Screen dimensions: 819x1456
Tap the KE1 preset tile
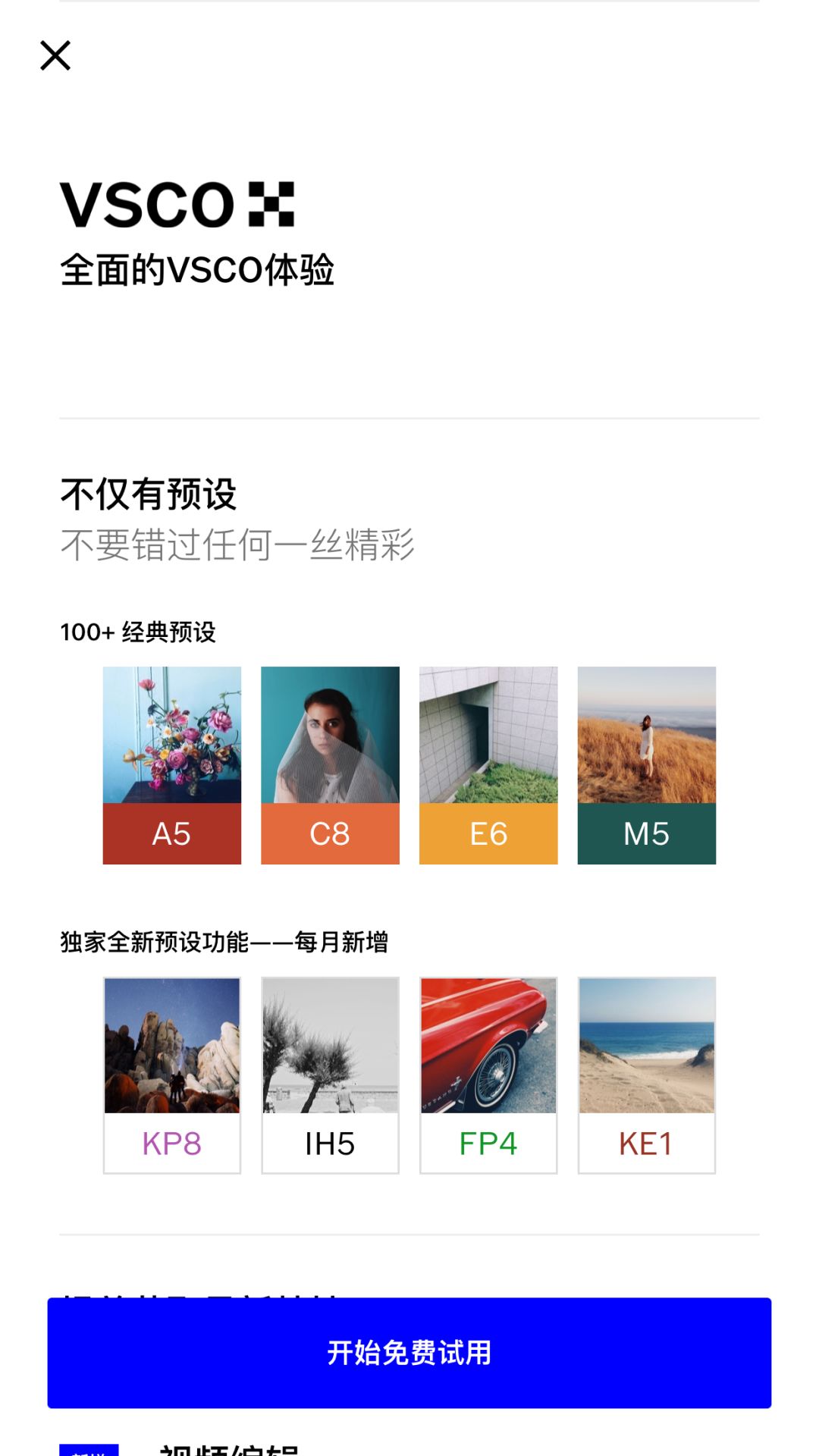tap(646, 1075)
